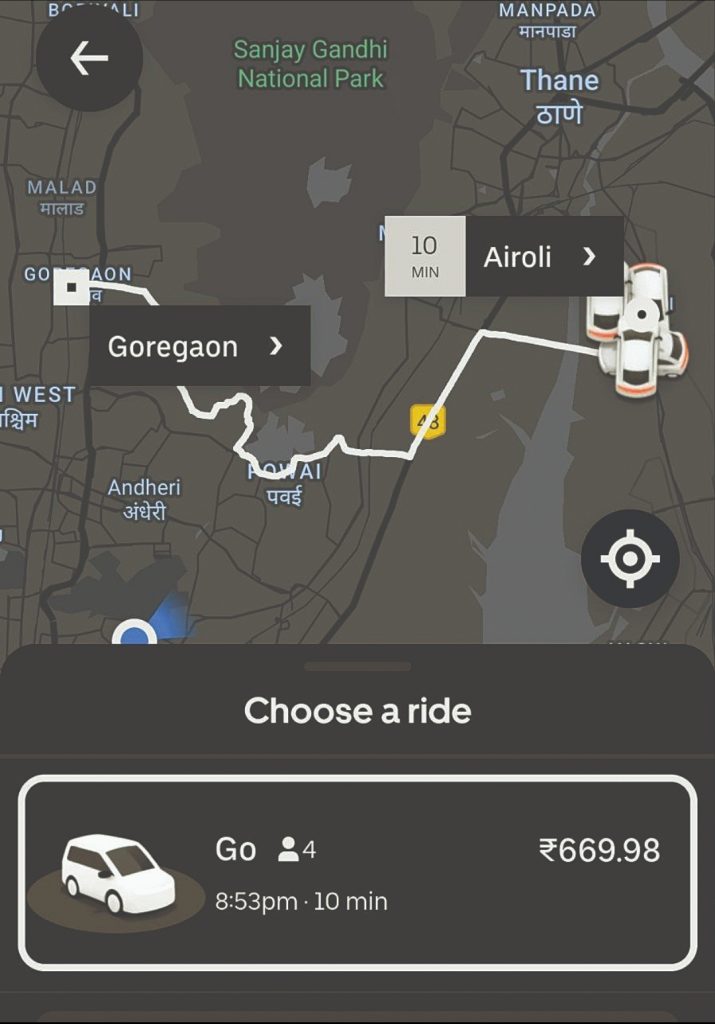Screen dimensions: 715x1024
Task: Select the Go ride for ₹669.98
Action: tap(357, 873)
